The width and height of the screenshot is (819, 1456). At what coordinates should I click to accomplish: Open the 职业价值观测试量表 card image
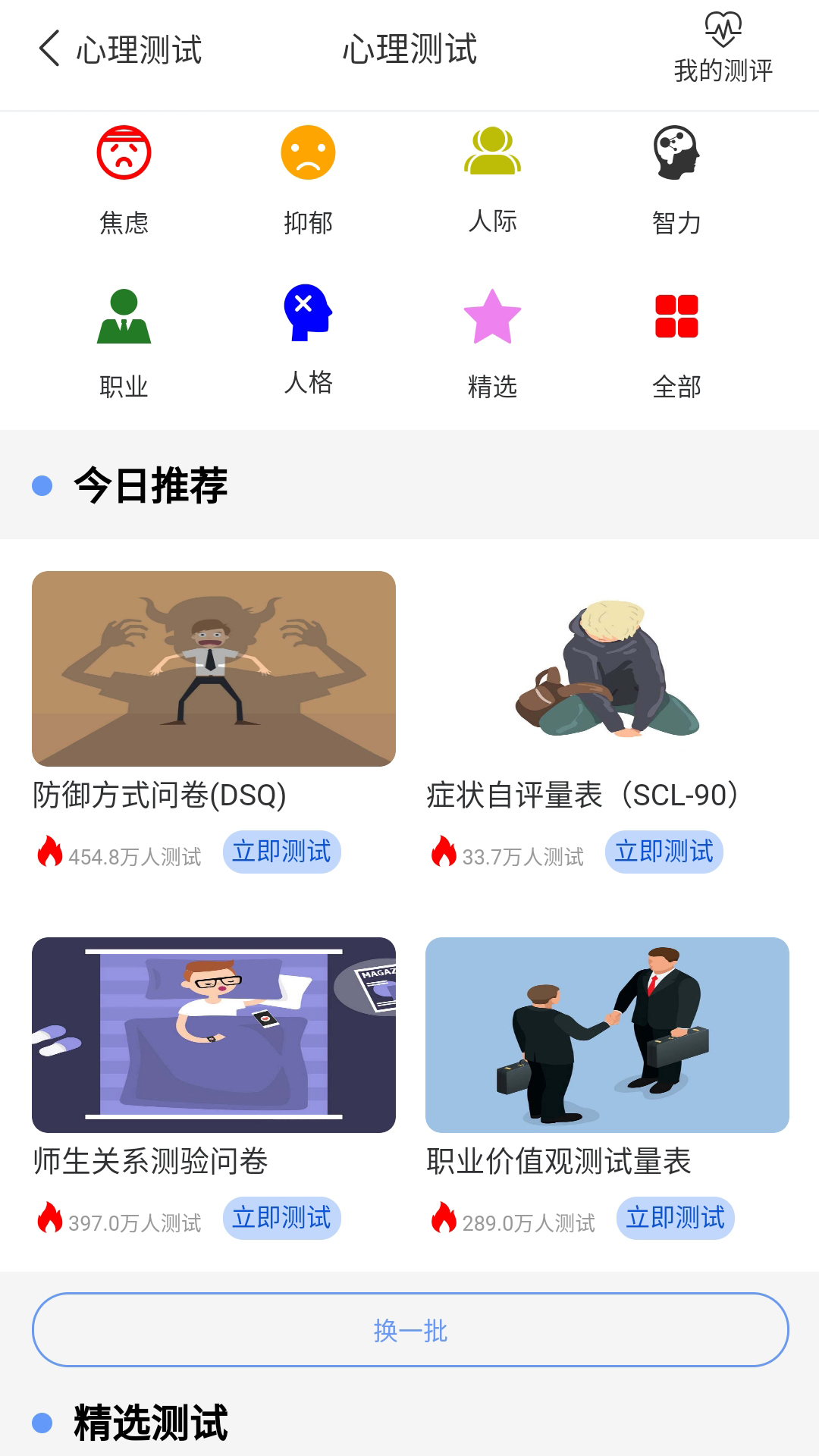point(607,1035)
